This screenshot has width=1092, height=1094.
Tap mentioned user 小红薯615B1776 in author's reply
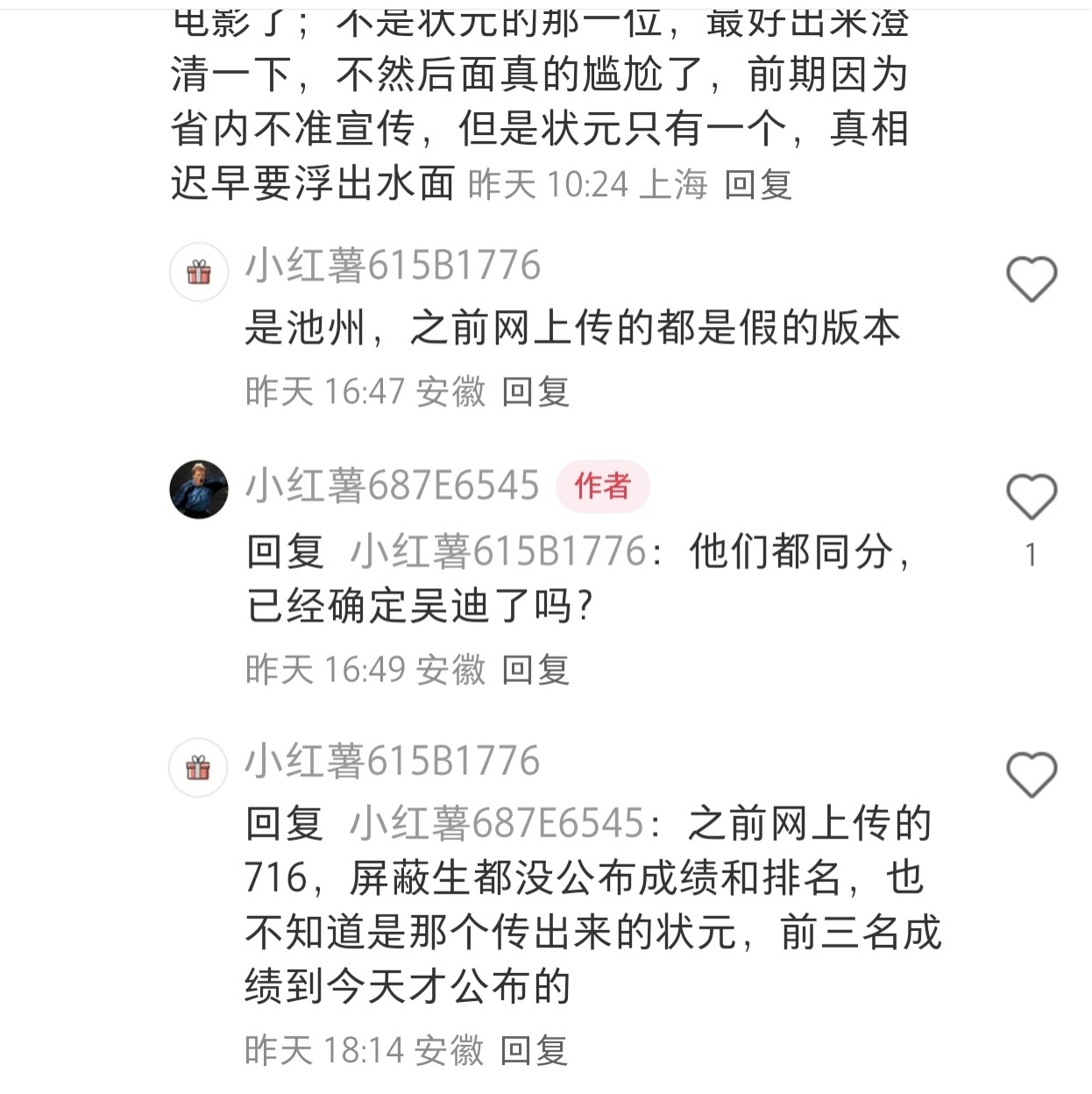click(500, 552)
